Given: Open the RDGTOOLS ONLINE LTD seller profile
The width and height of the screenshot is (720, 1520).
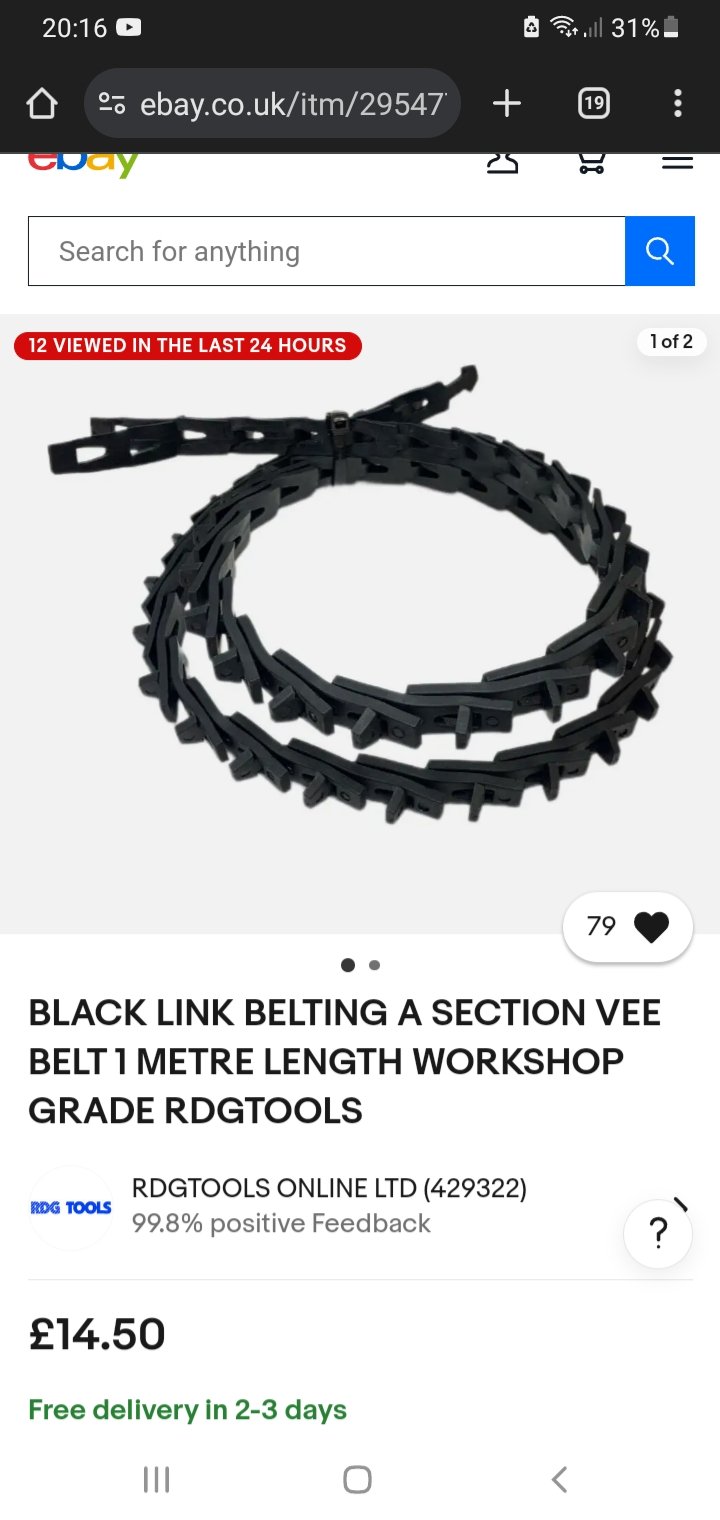Looking at the screenshot, I should 329,1188.
